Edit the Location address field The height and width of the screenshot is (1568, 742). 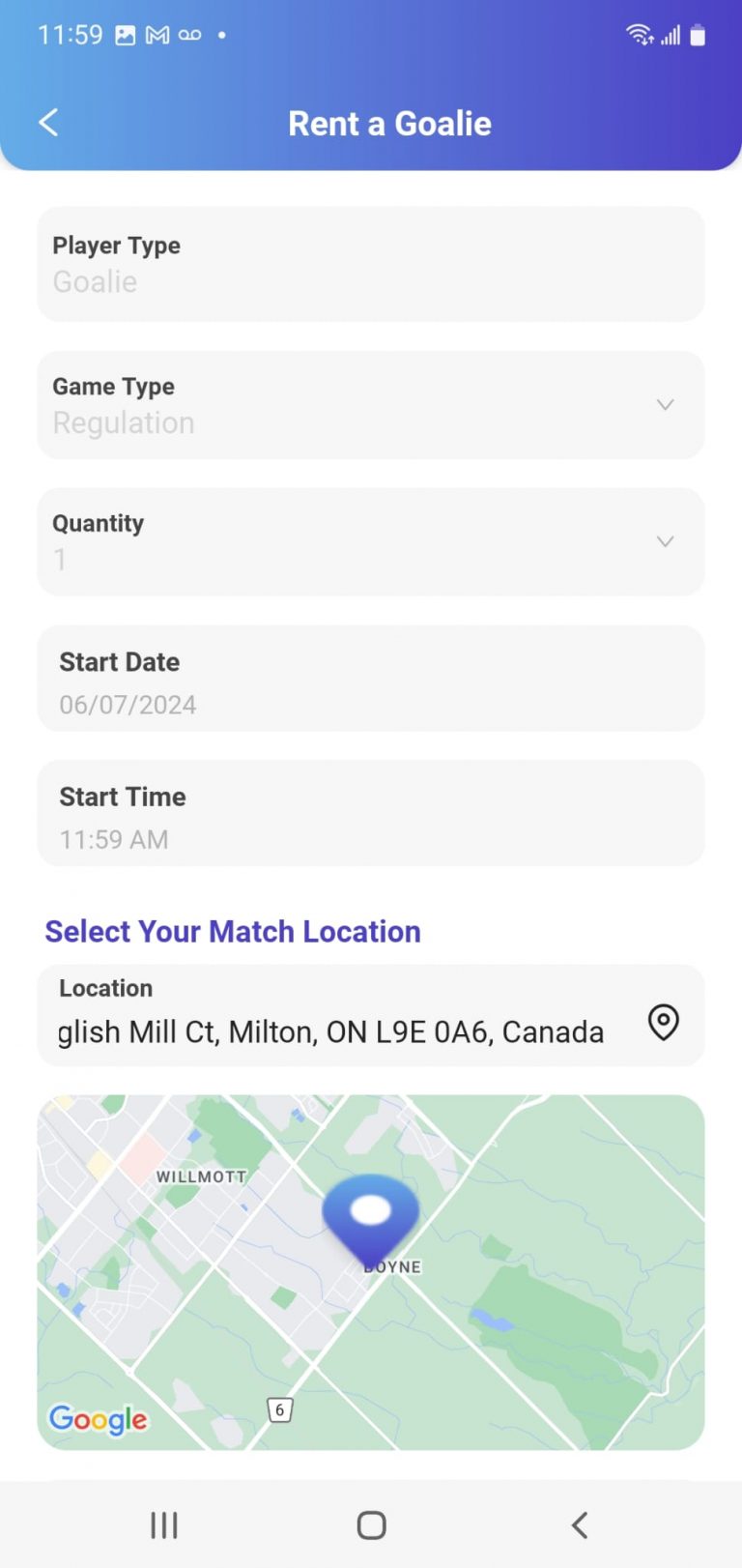click(x=330, y=1031)
